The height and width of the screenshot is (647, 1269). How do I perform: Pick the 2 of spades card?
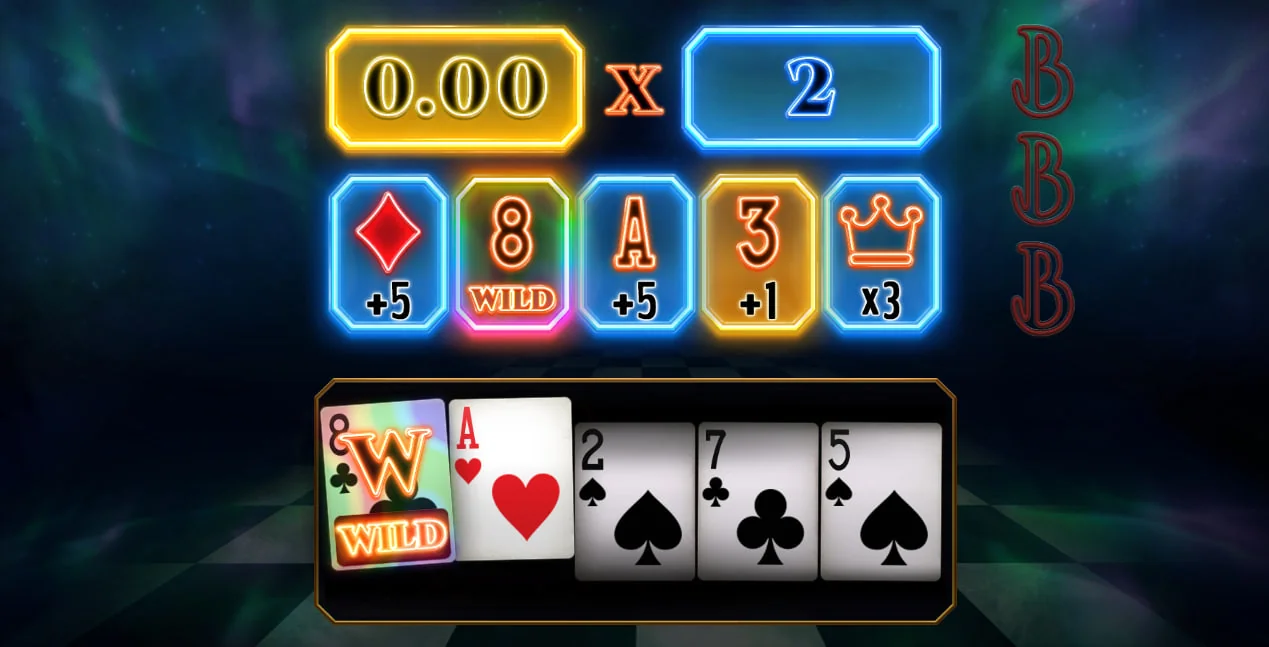[634, 501]
